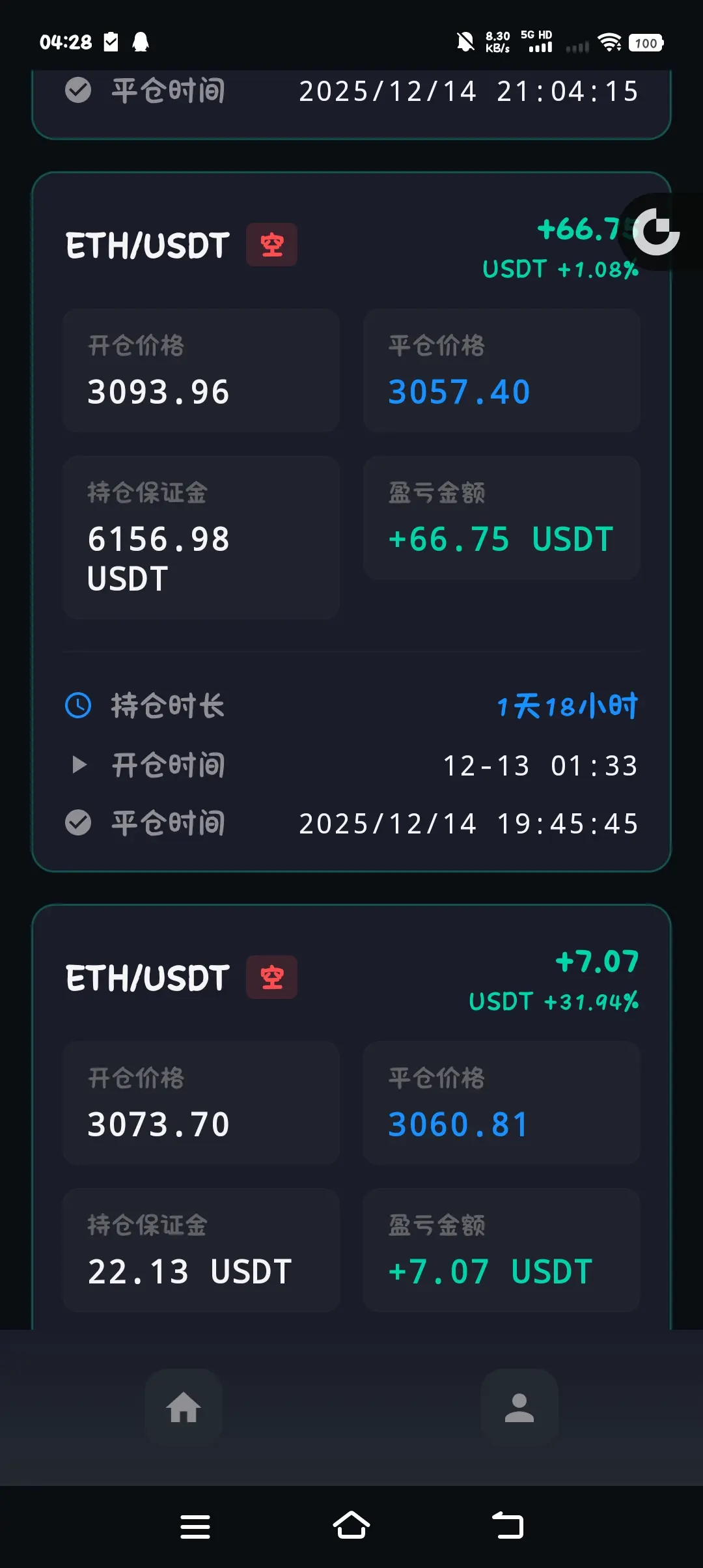The width and height of the screenshot is (703, 1568).
Task: Go to the home tab in the bottom bar
Action: (184, 1408)
